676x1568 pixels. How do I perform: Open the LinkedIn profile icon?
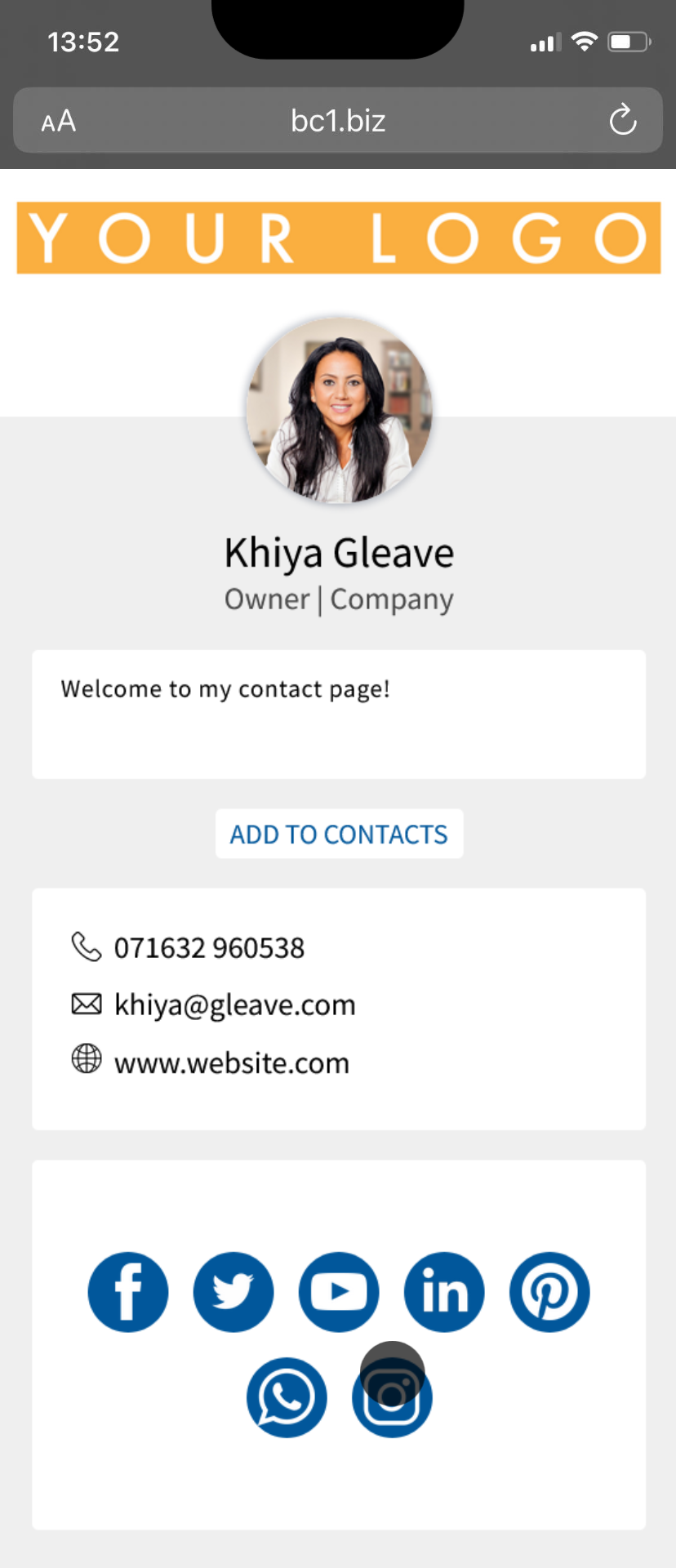[444, 1292]
